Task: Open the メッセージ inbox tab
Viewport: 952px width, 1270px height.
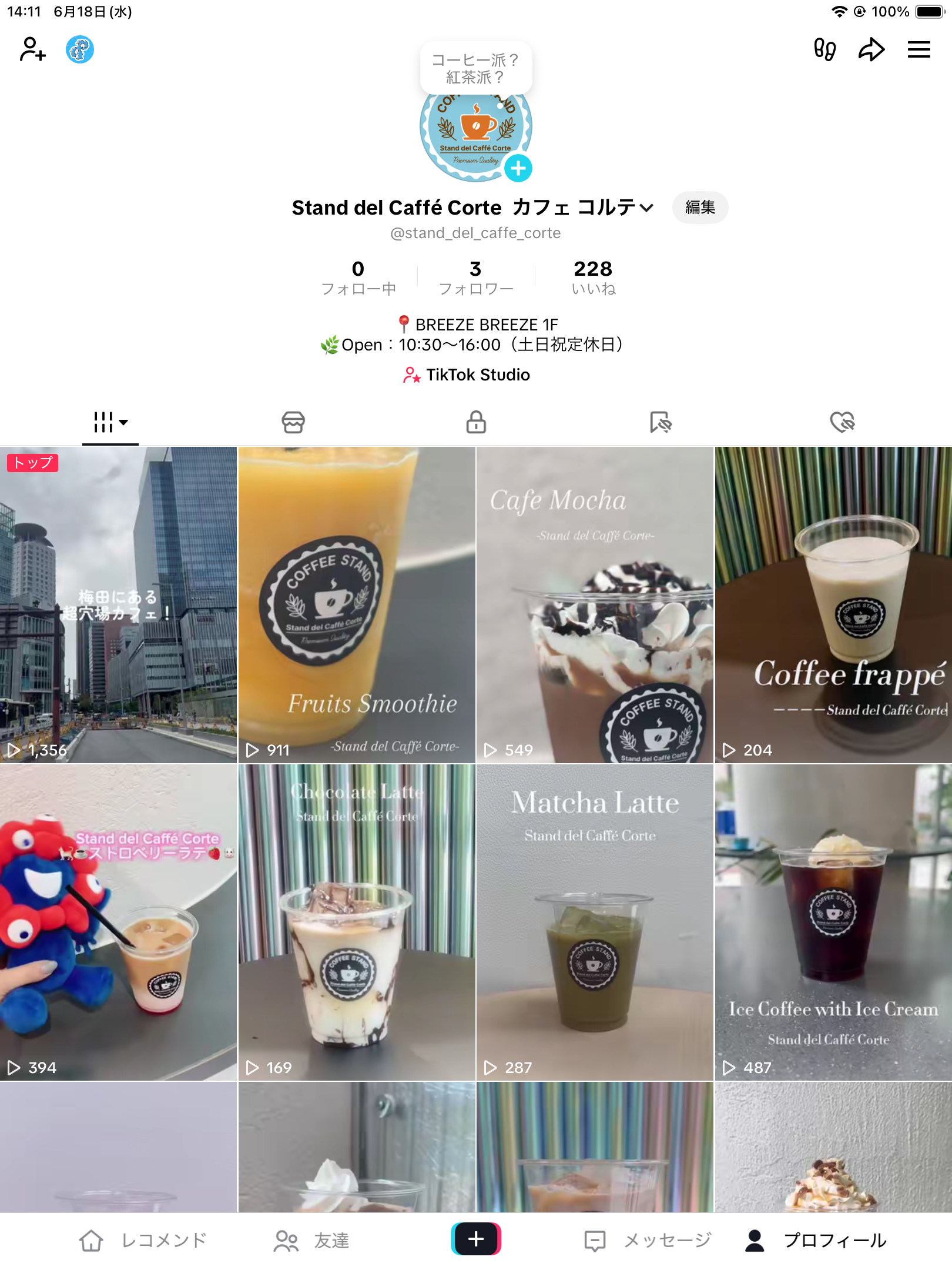Action: [648, 1241]
